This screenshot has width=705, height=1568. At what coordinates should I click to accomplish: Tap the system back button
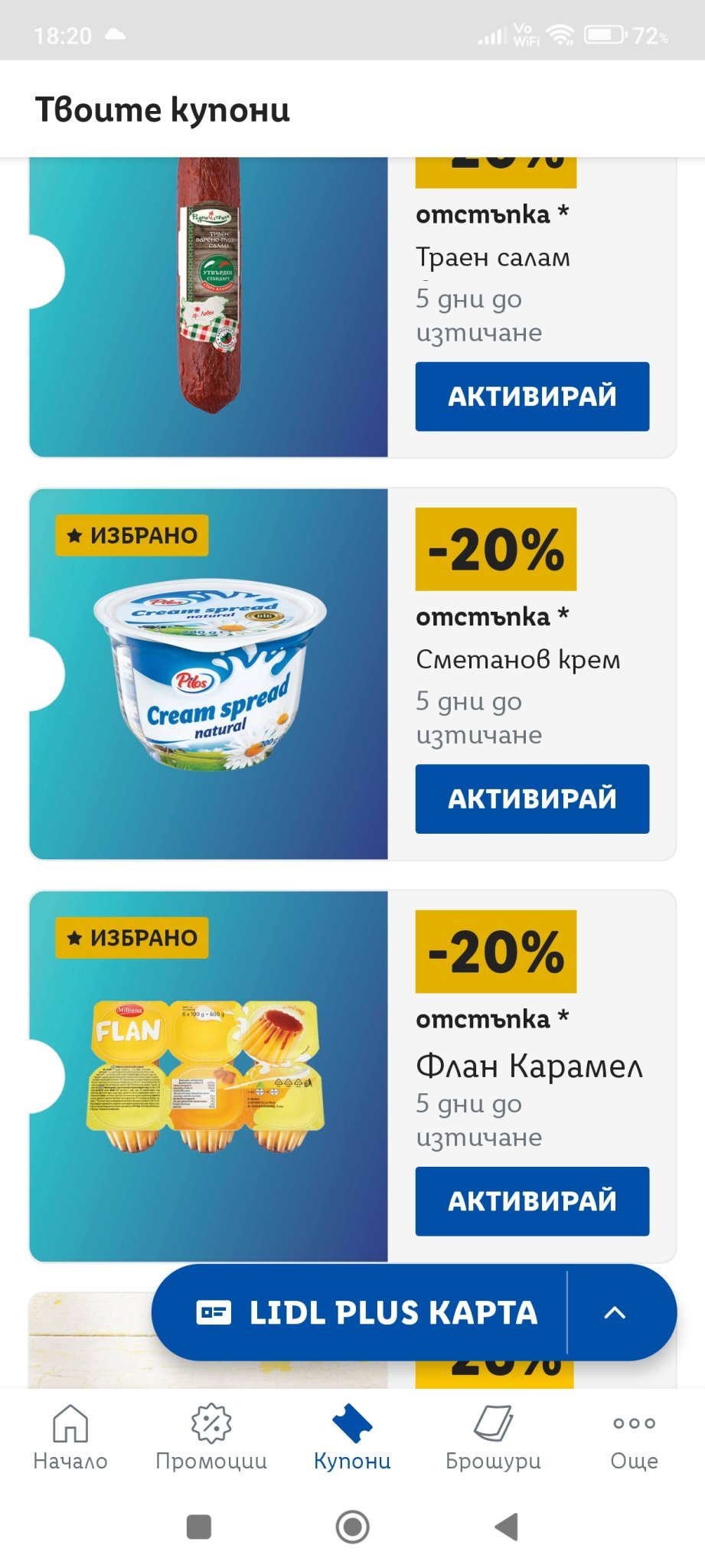[506, 1527]
